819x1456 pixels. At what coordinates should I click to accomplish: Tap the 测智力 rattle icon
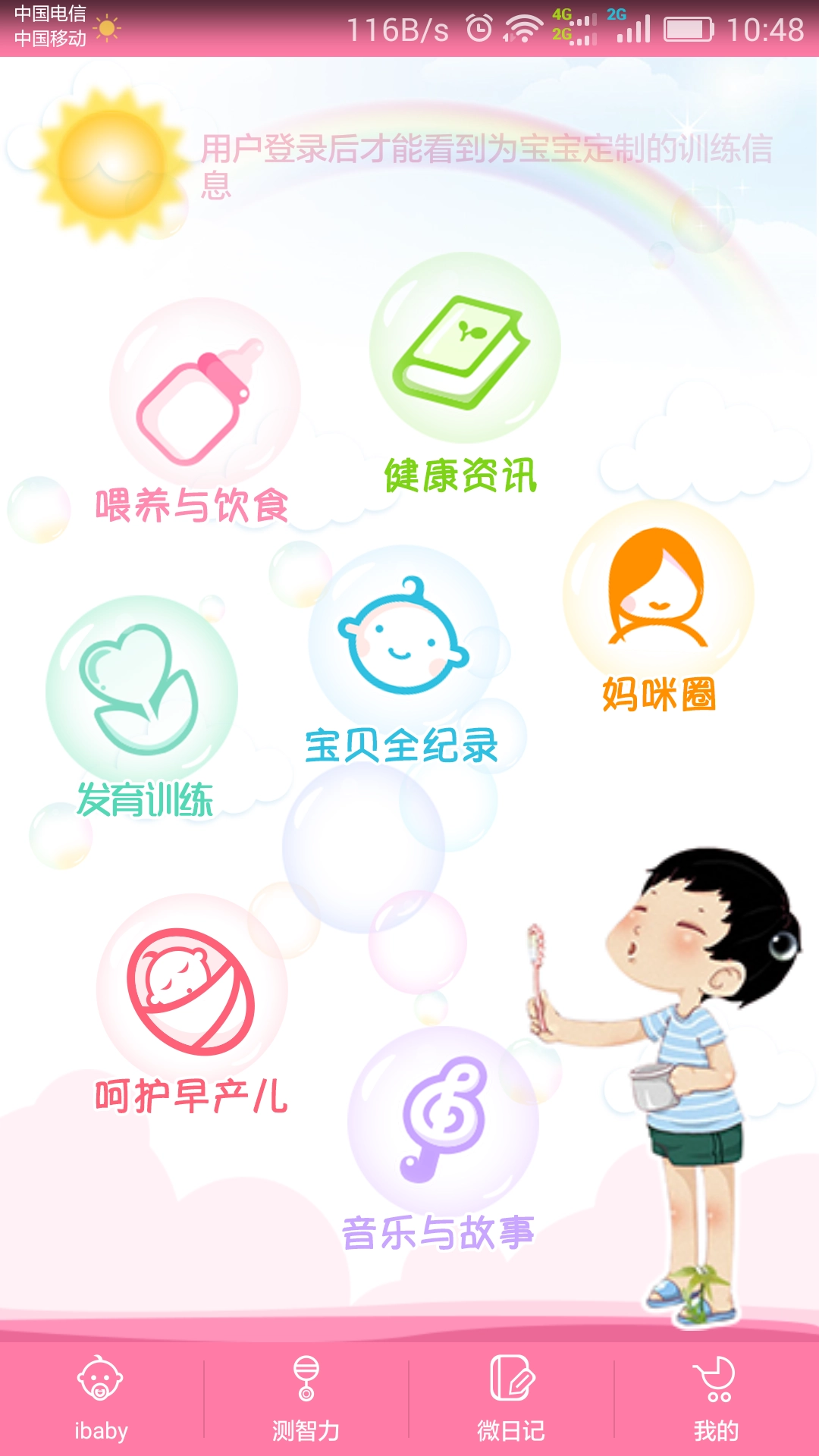pyautogui.click(x=304, y=1377)
